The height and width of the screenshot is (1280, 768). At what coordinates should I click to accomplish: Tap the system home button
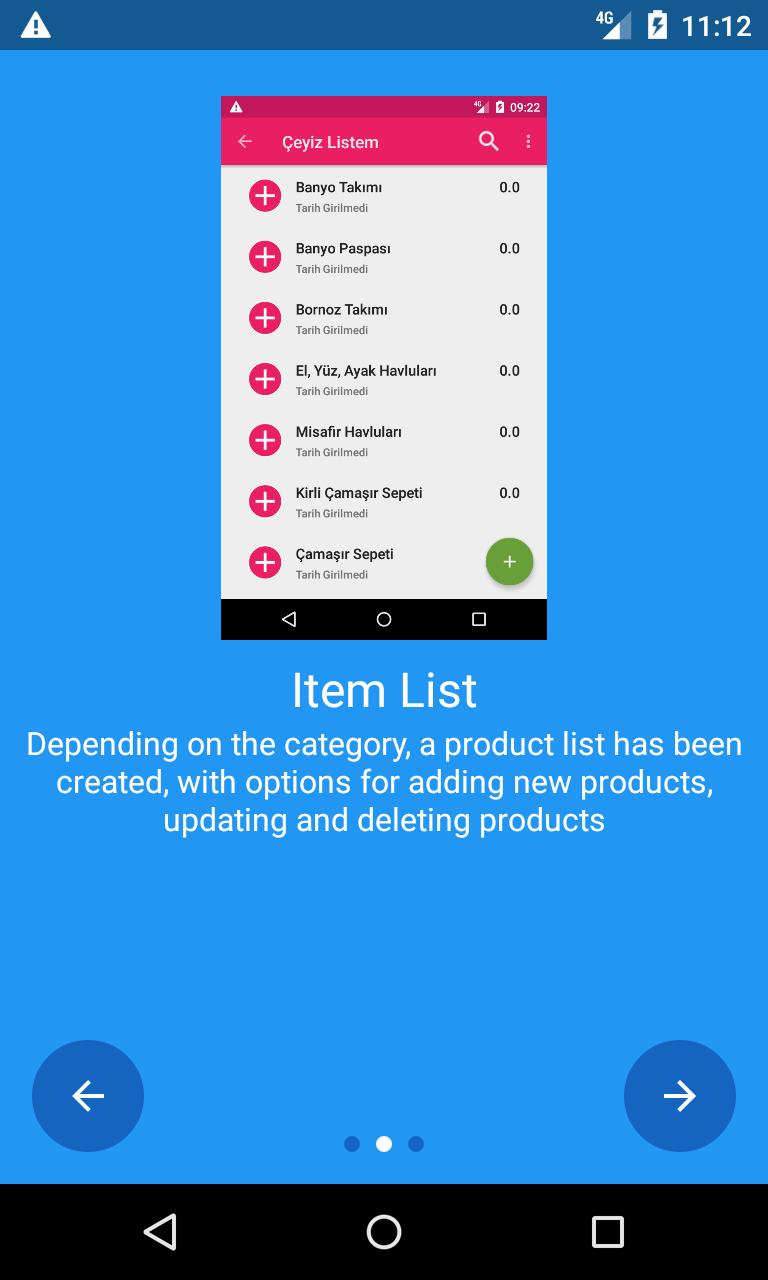384,1232
